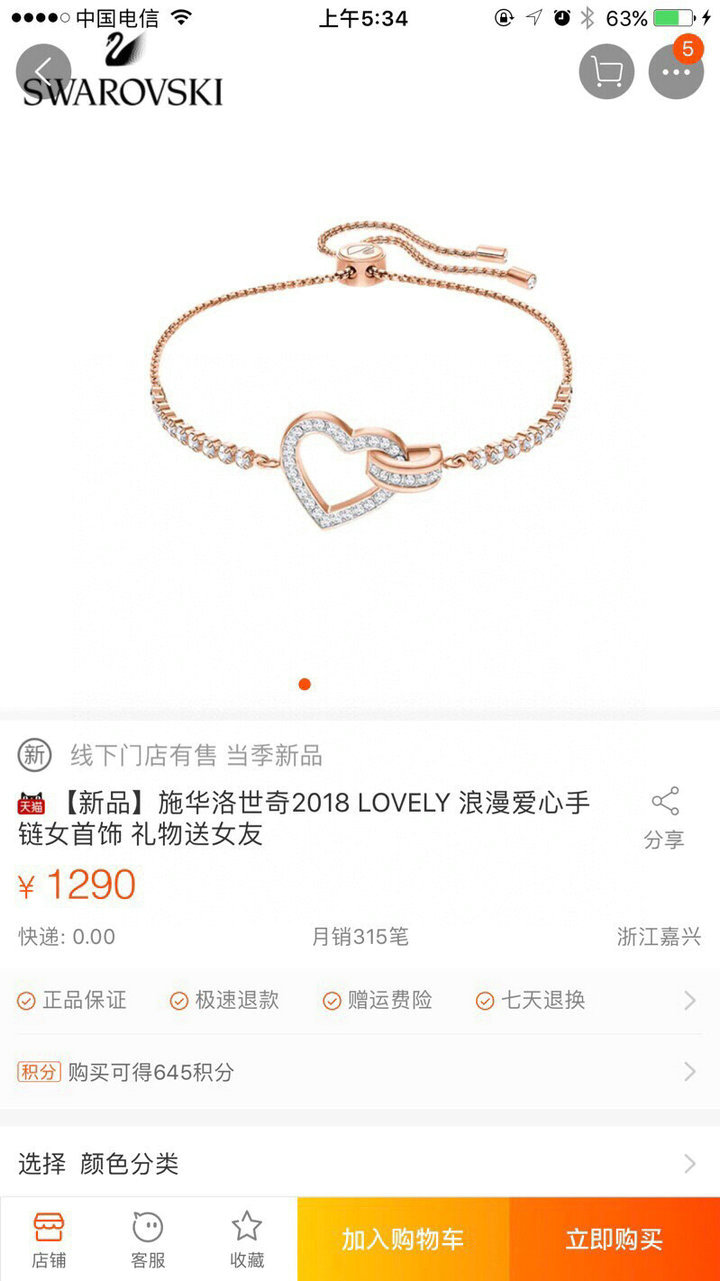720x1281 pixels.
Task: Visit the store via 店铺
Action: 48,1240
